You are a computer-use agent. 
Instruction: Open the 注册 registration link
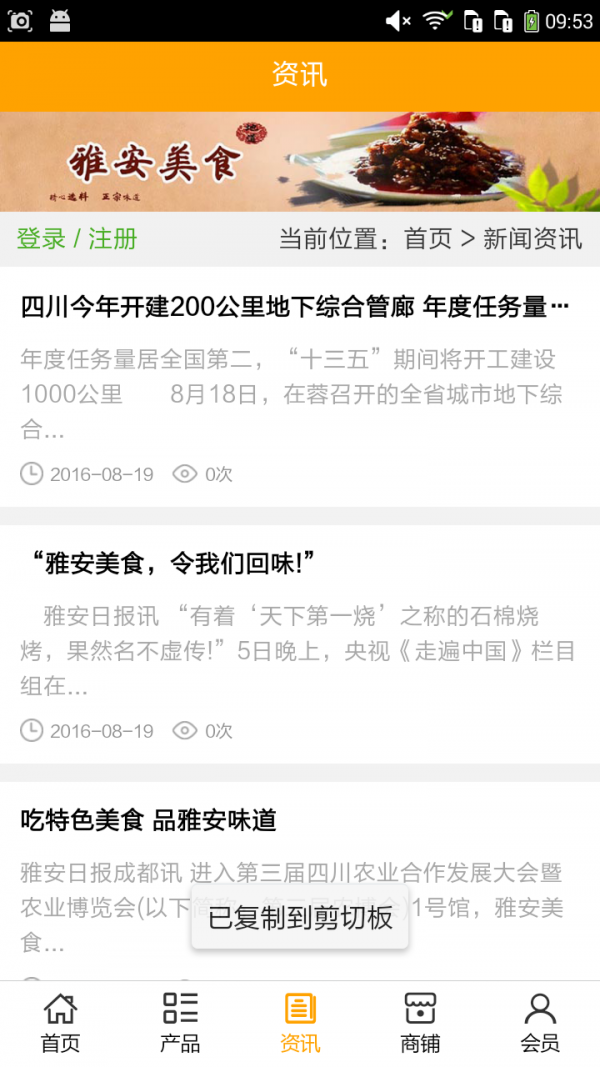tap(113, 239)
